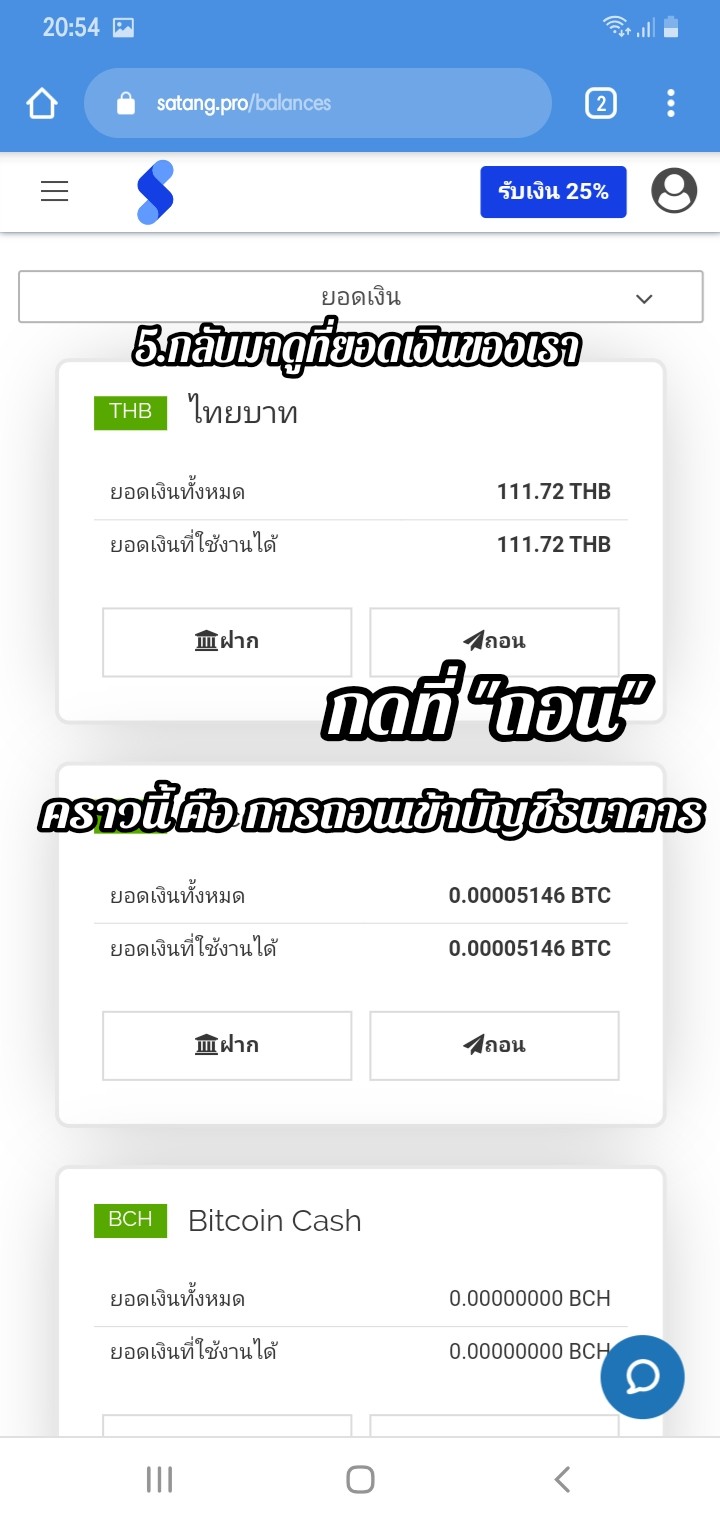The width and height of the screenshot is (720, 1520).
Task: Open the browser tab switcher
Action: [x=600, y=103]
